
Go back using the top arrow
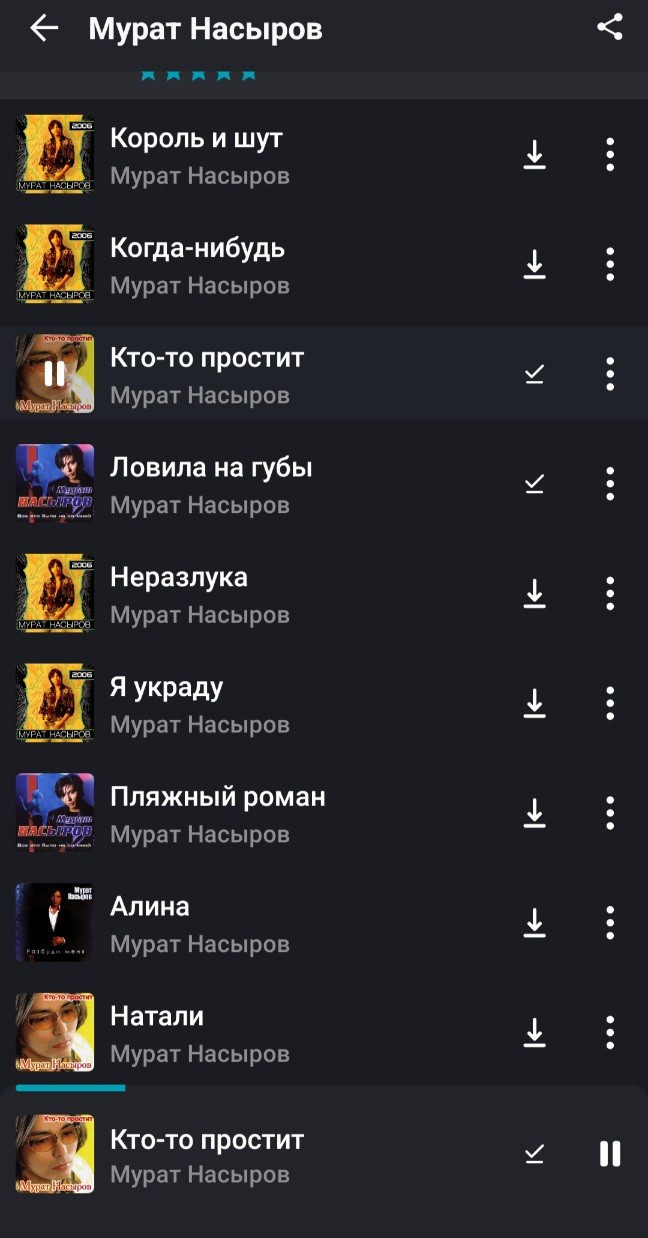(44, 28)
